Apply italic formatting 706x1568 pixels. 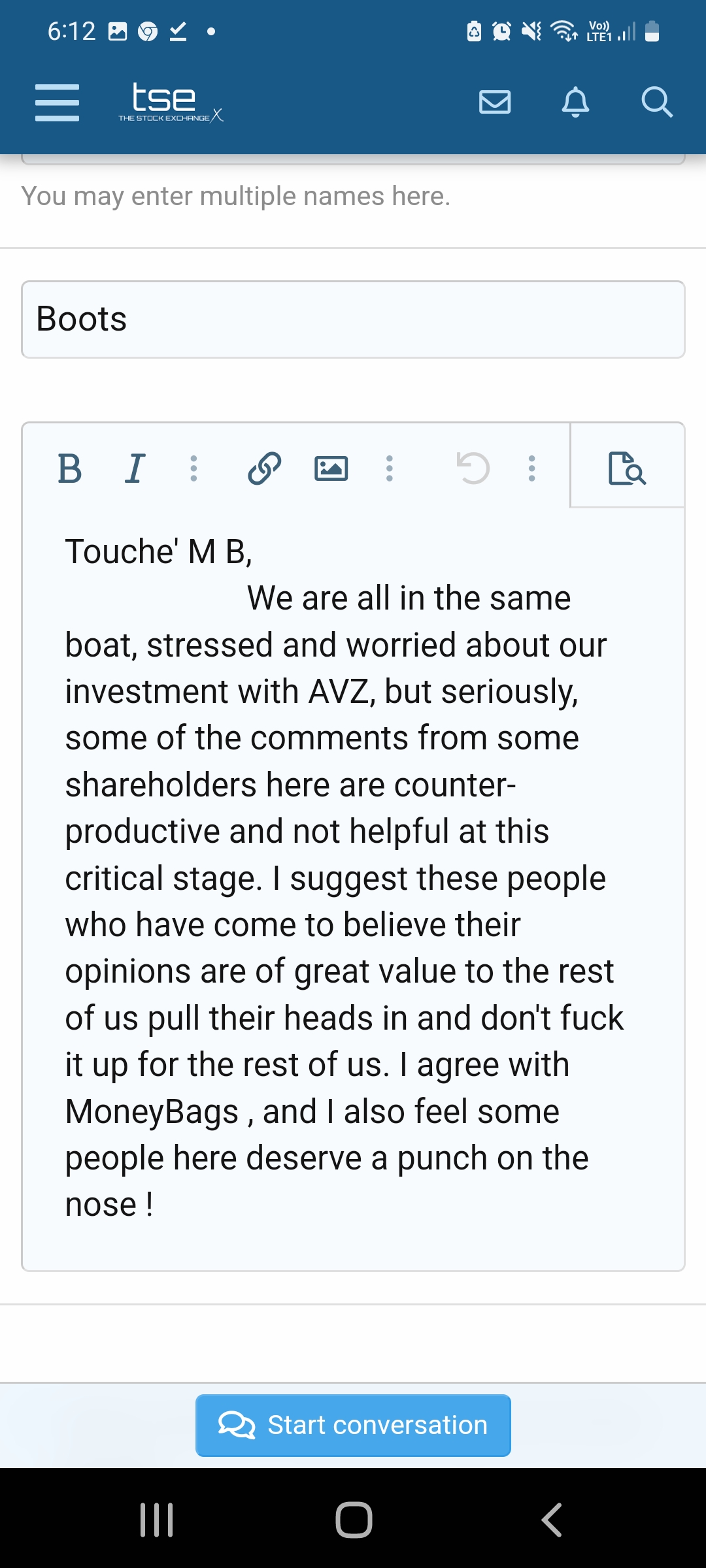pos(135,468)
